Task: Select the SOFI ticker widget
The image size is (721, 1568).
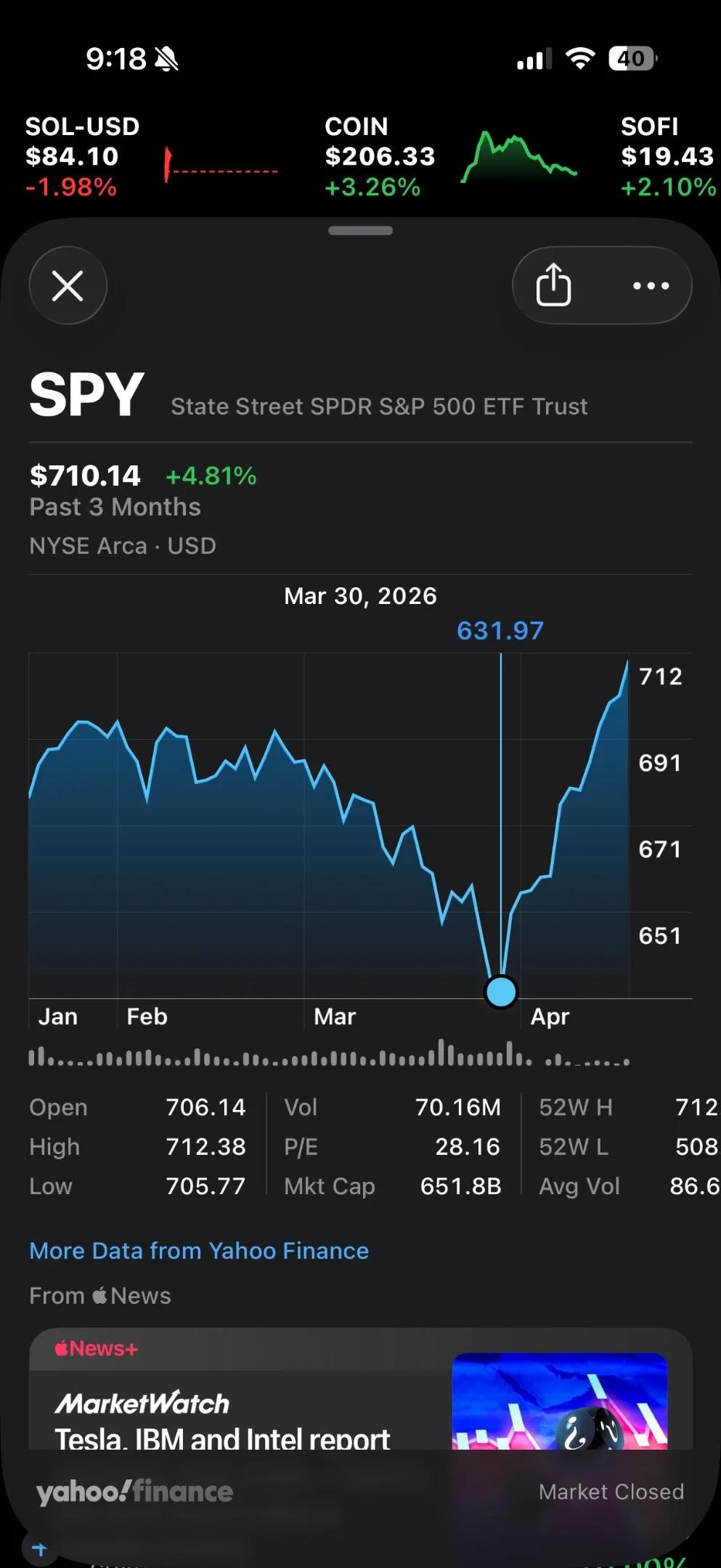Action: coord(667,156)
